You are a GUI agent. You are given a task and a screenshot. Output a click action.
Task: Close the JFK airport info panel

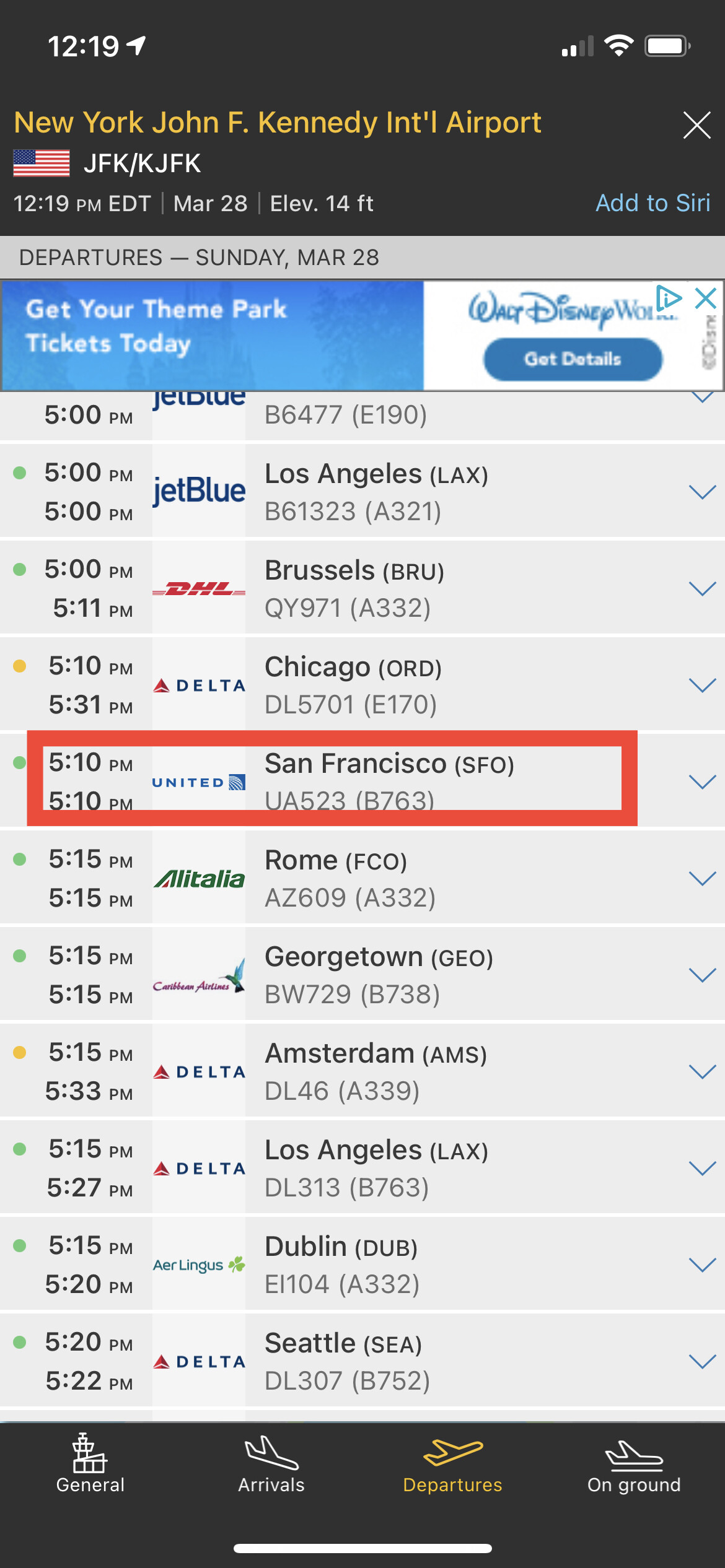(696, 125)
